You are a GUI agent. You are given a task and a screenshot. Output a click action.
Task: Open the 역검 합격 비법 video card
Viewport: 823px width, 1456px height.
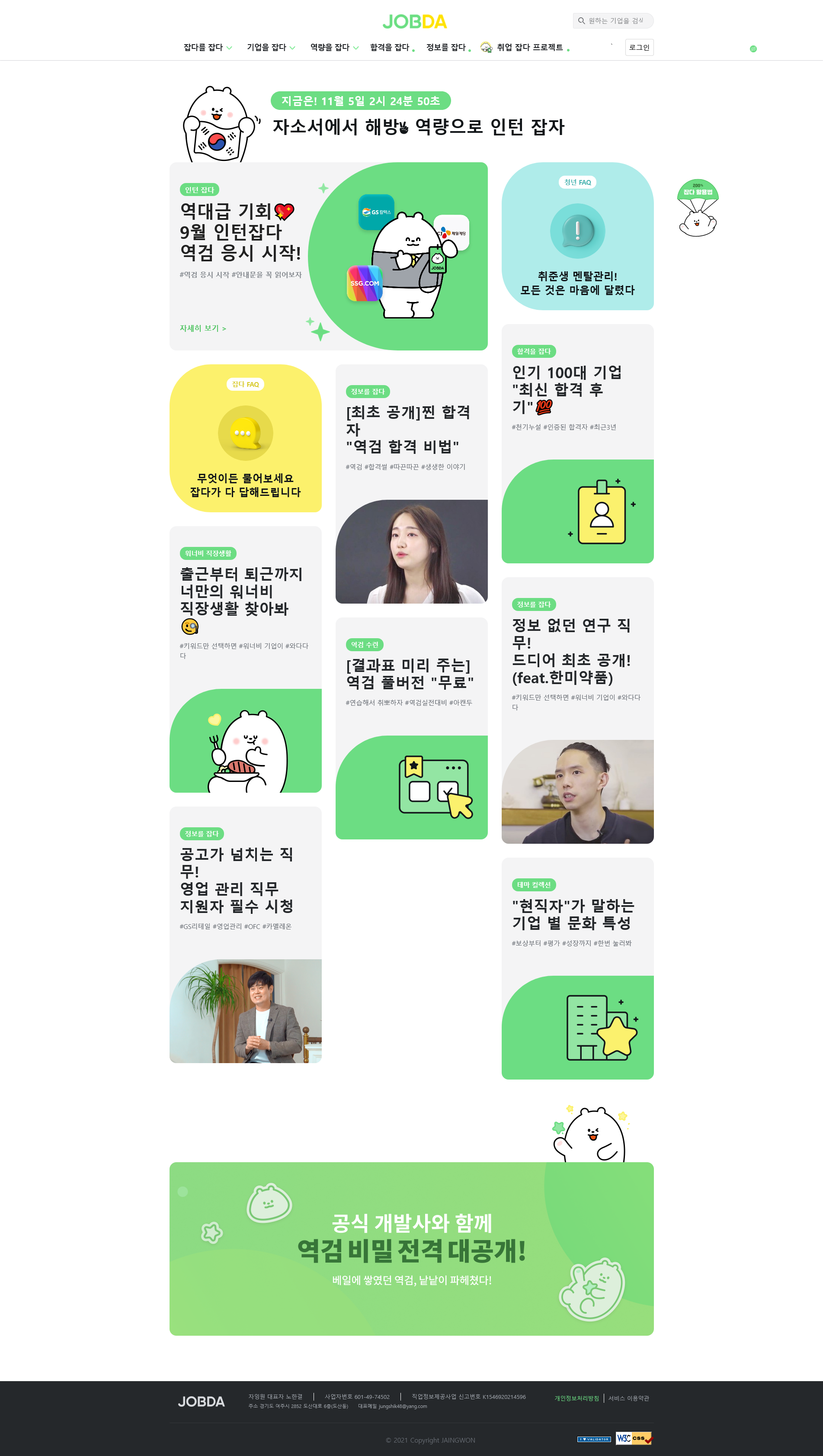tap(412, 483)
